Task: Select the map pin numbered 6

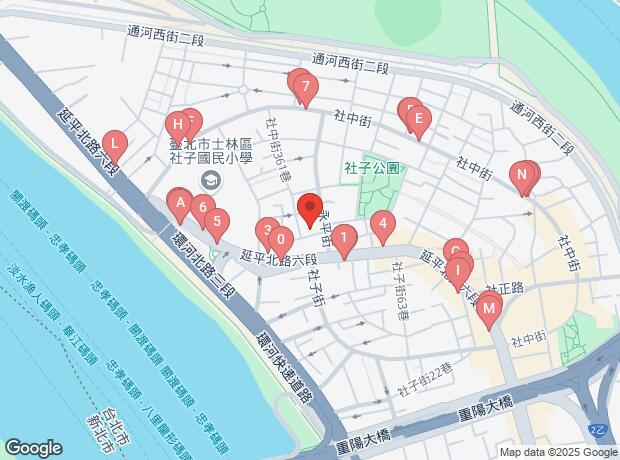Action: pos(203,209)
